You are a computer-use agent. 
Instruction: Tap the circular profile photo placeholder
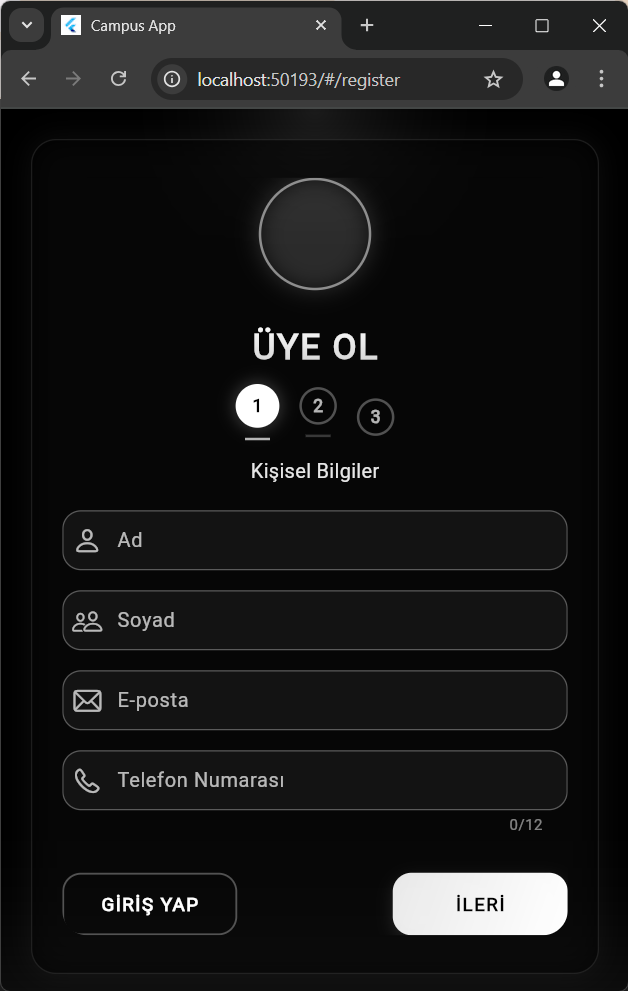tap(315, 234)
